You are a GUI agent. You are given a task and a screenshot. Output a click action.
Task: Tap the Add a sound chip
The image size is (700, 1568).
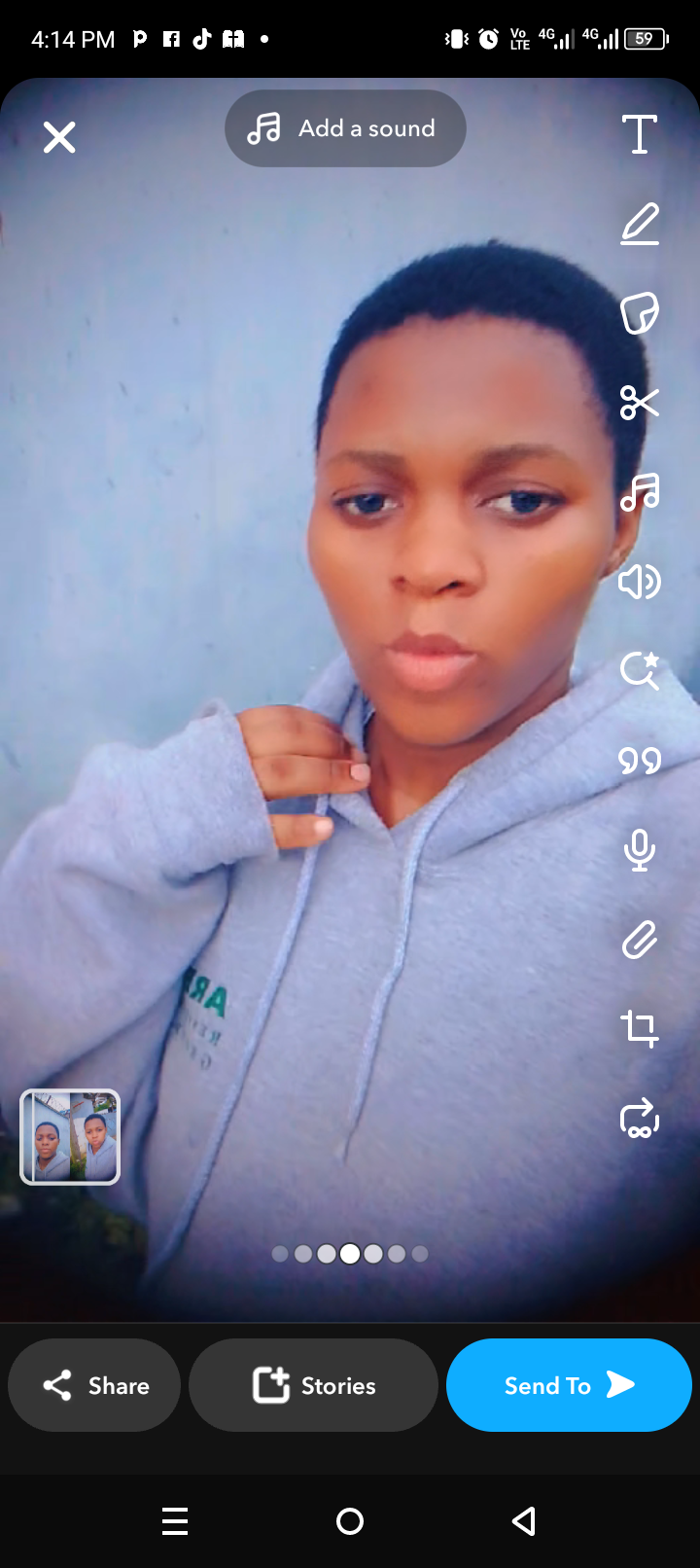click(x=345, y=128)
